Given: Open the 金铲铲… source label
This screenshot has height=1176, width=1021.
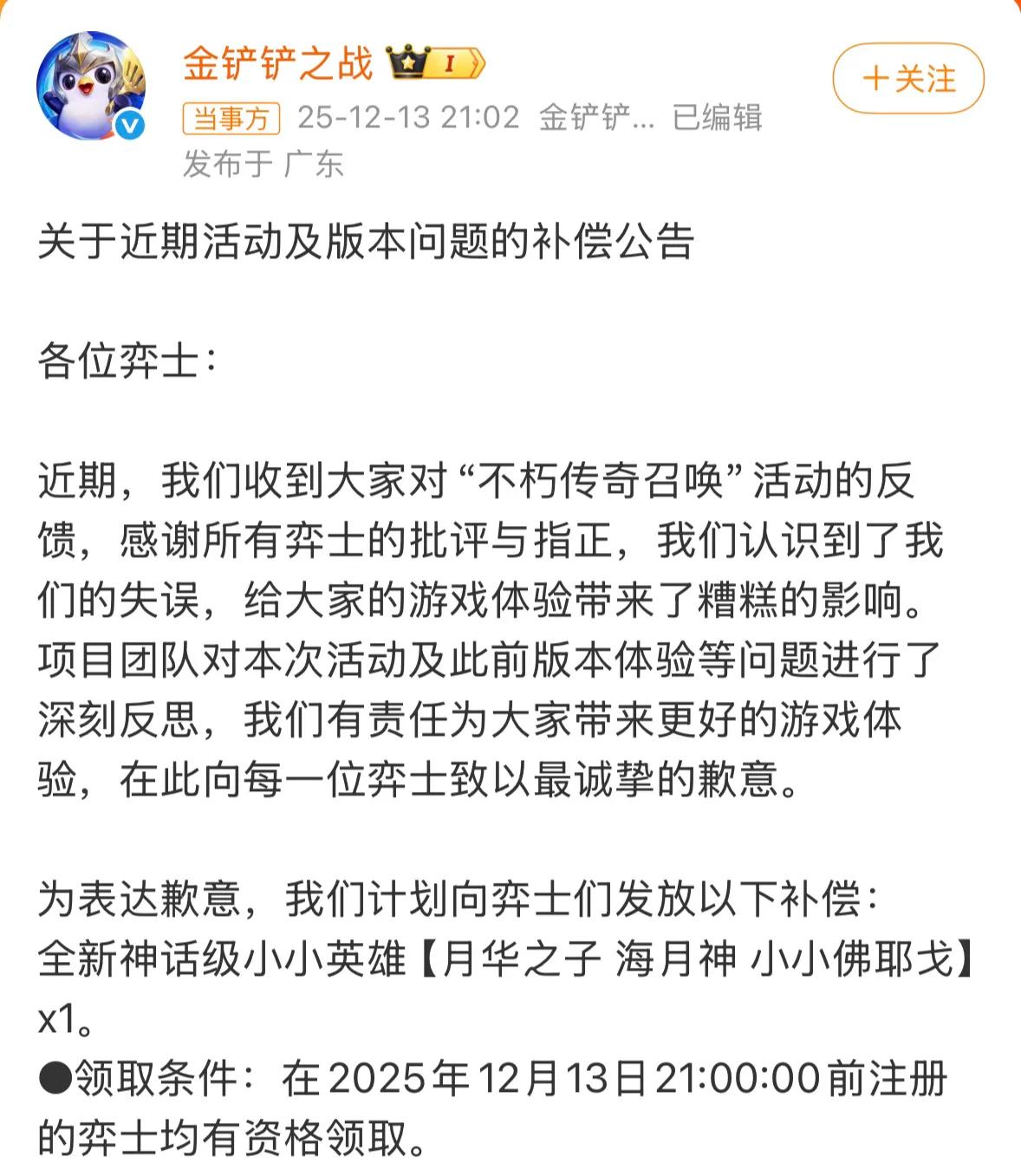Looking at the screenshot, I should tap(595, 117).
